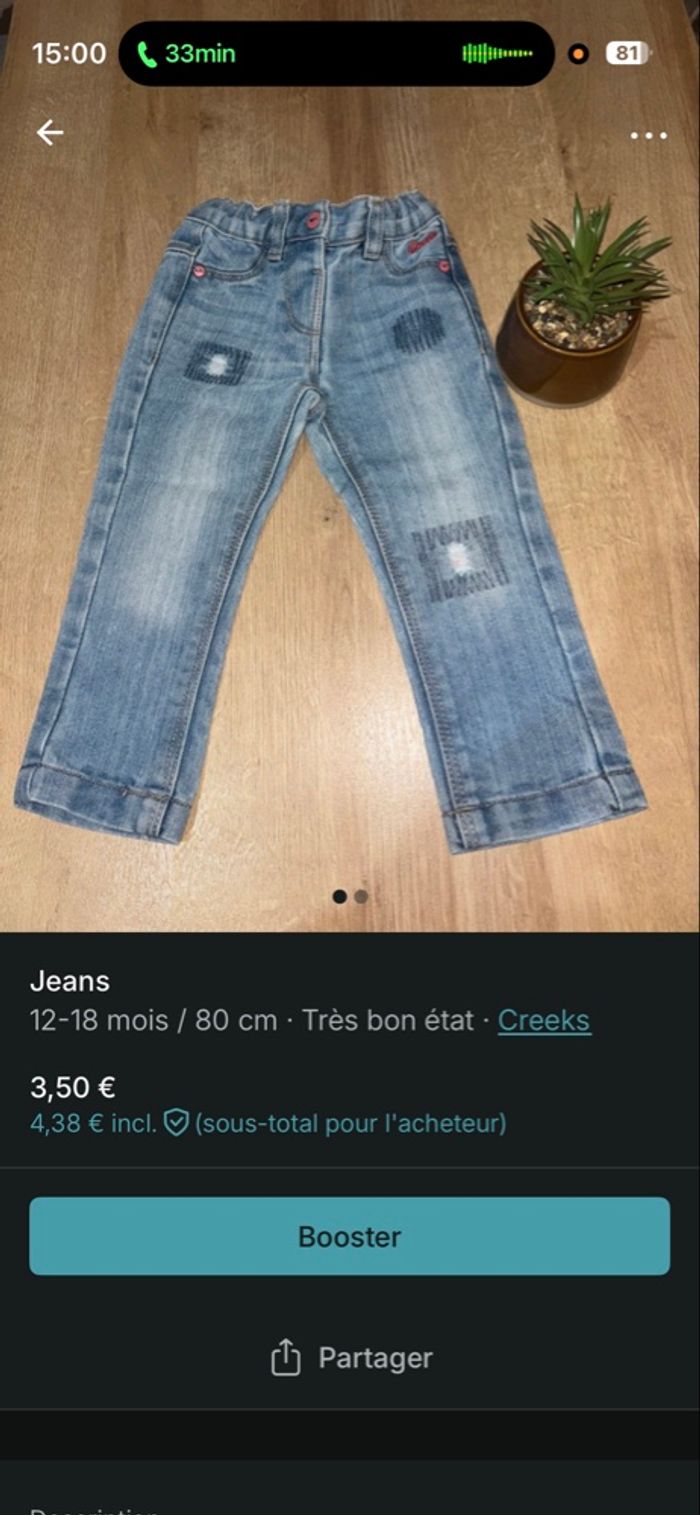Tap the Booster button
This screenshot has width=700, height=1515.
point(349,1236)
